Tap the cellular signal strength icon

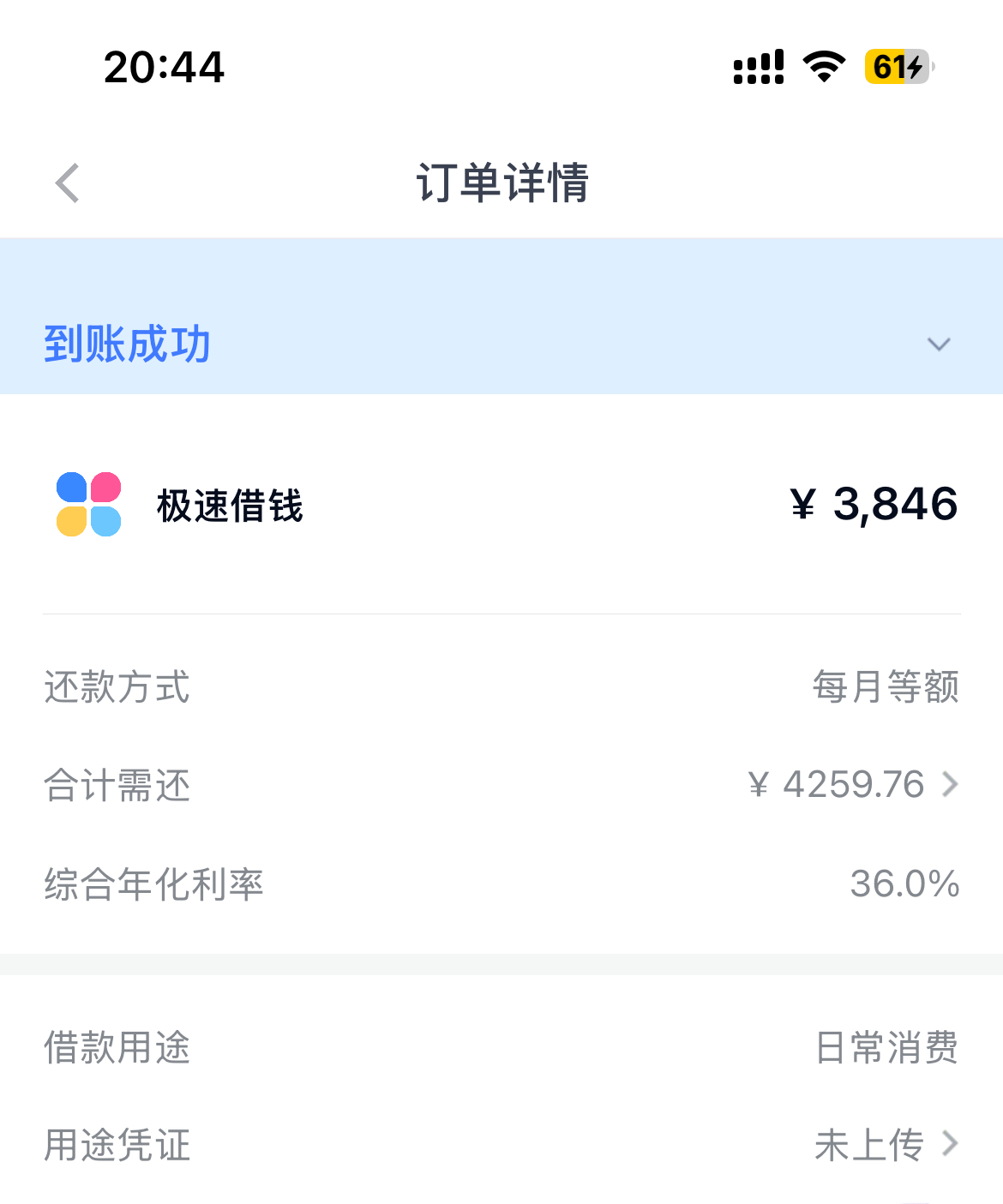758,69
